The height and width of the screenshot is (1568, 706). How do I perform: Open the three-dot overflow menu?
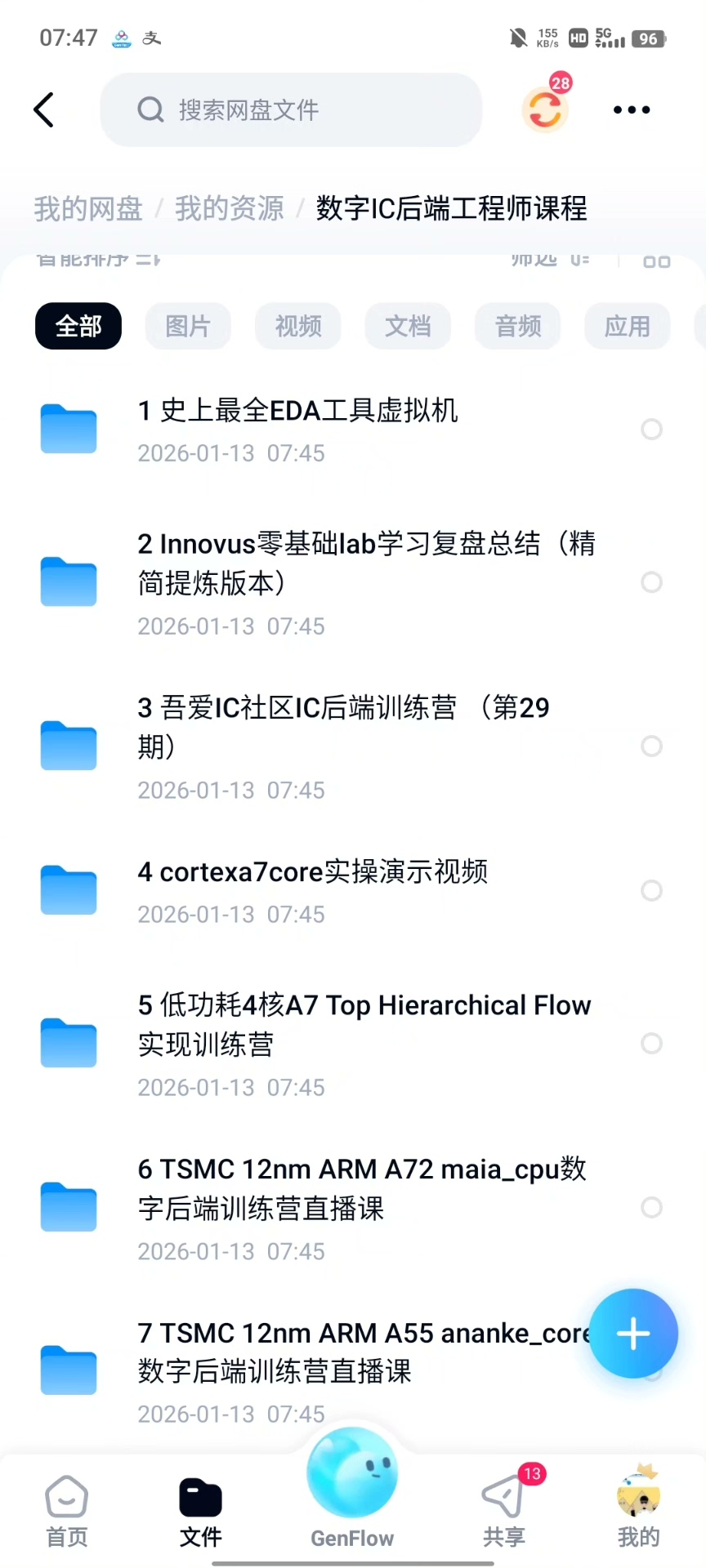[632, 109]
